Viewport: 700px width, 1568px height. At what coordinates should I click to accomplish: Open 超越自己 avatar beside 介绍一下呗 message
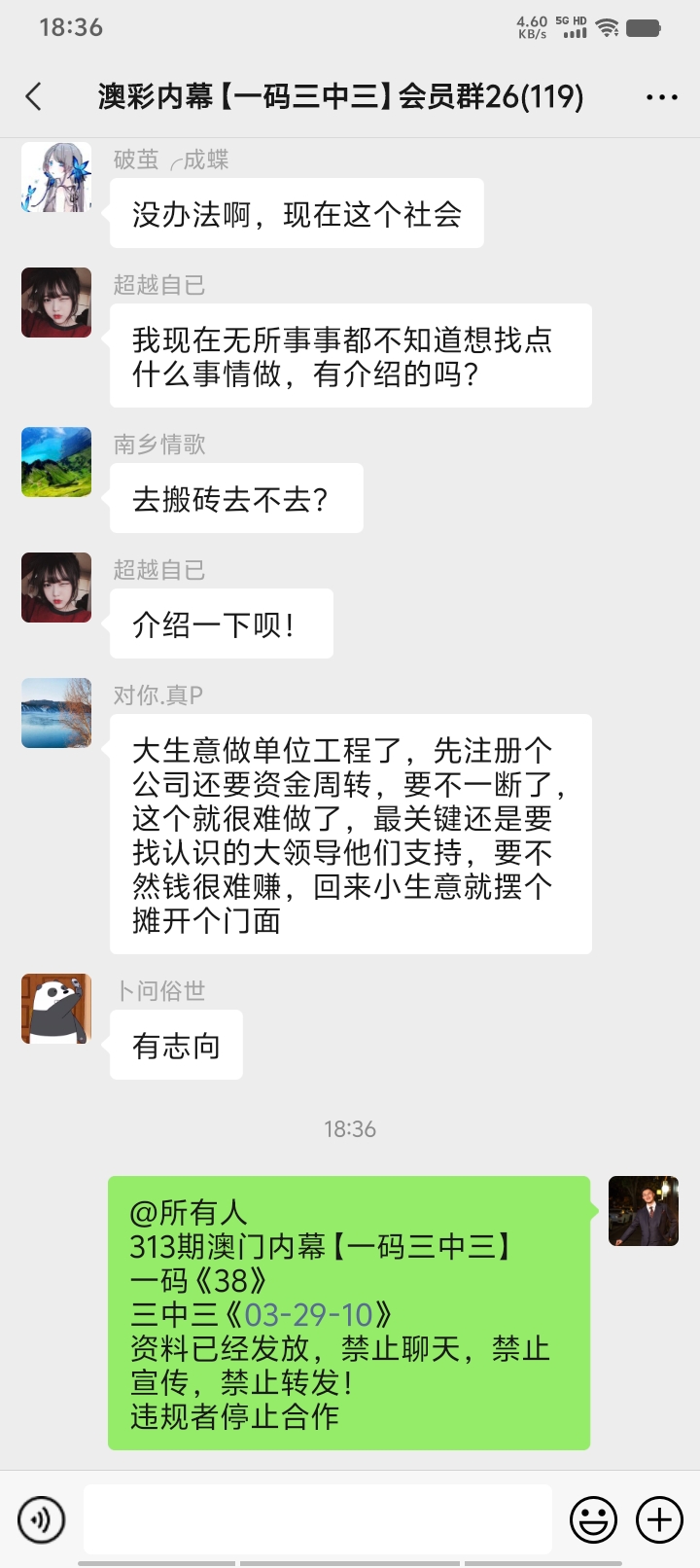56,588
